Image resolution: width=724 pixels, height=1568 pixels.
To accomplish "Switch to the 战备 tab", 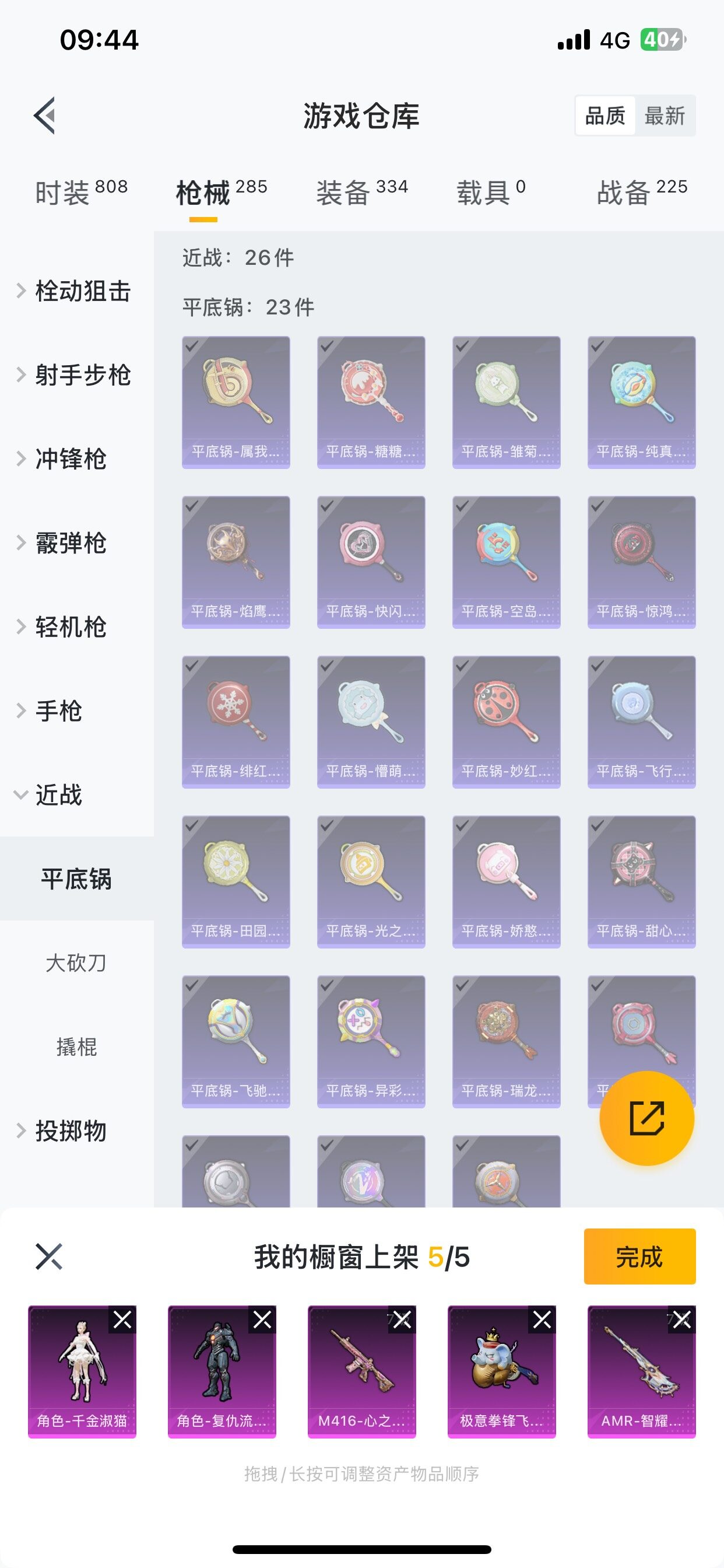I will (x=642, y=192).
